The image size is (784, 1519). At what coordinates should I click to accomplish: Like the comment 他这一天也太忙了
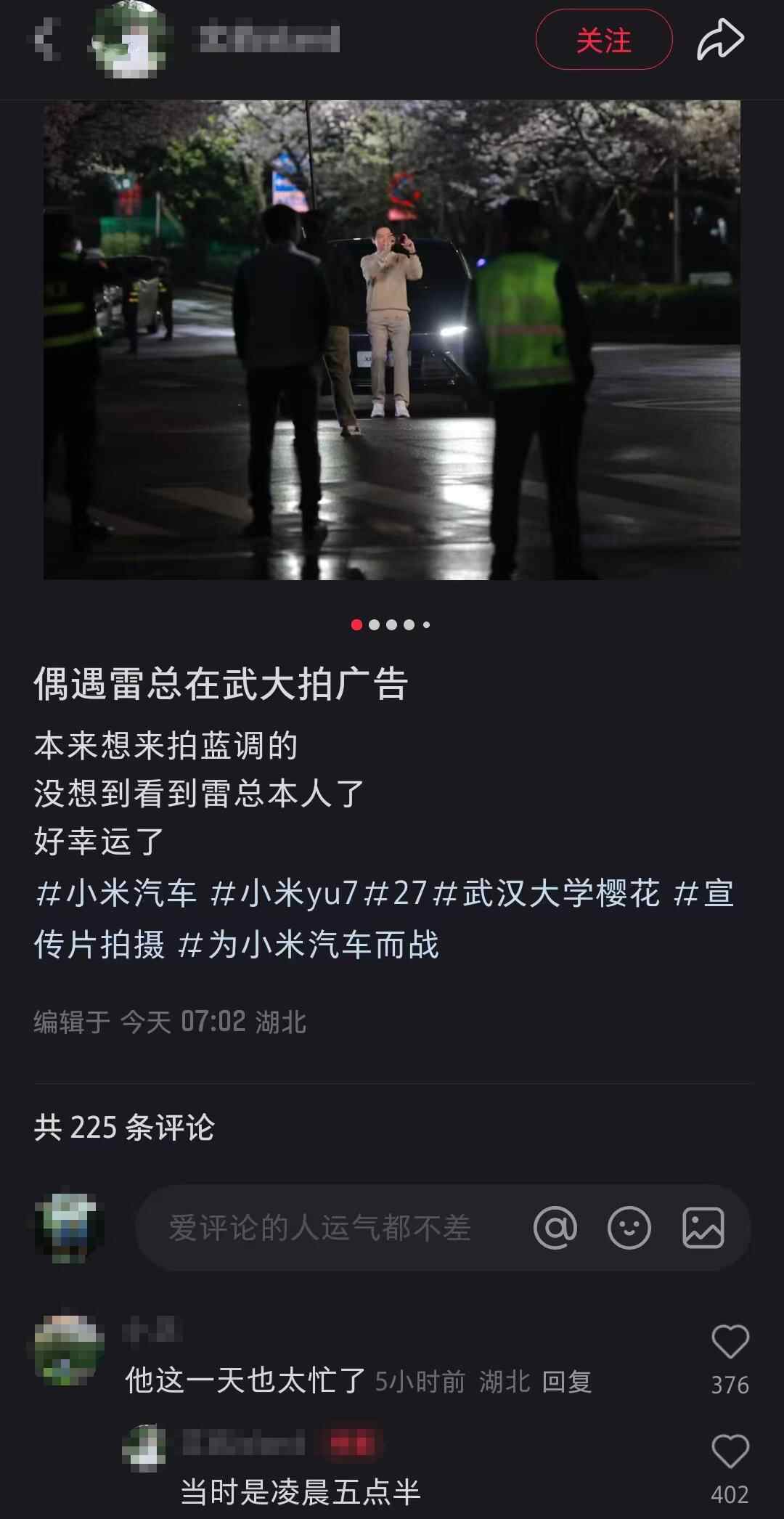tap(730, 1342)
